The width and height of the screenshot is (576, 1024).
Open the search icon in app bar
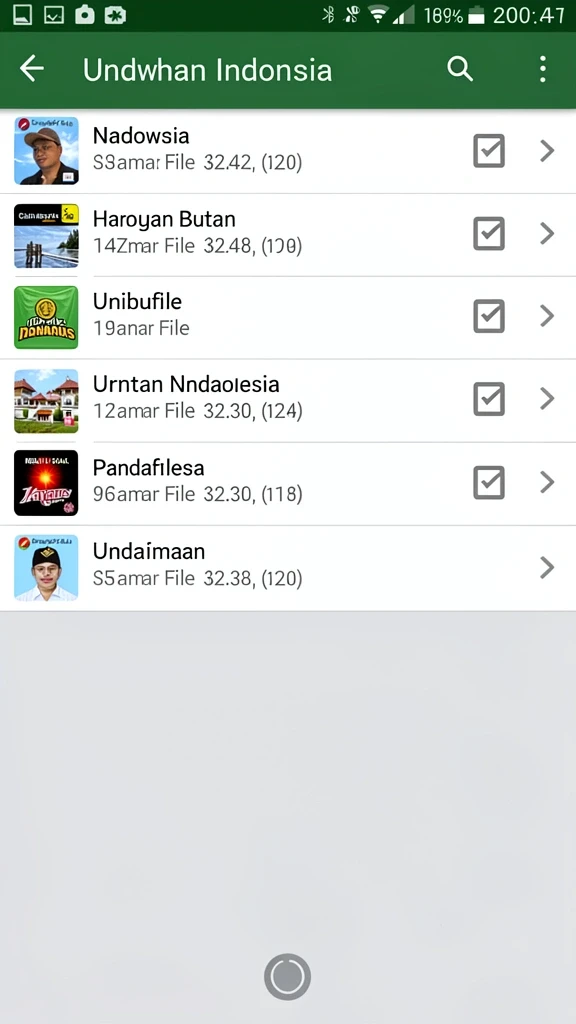[460, 69]
